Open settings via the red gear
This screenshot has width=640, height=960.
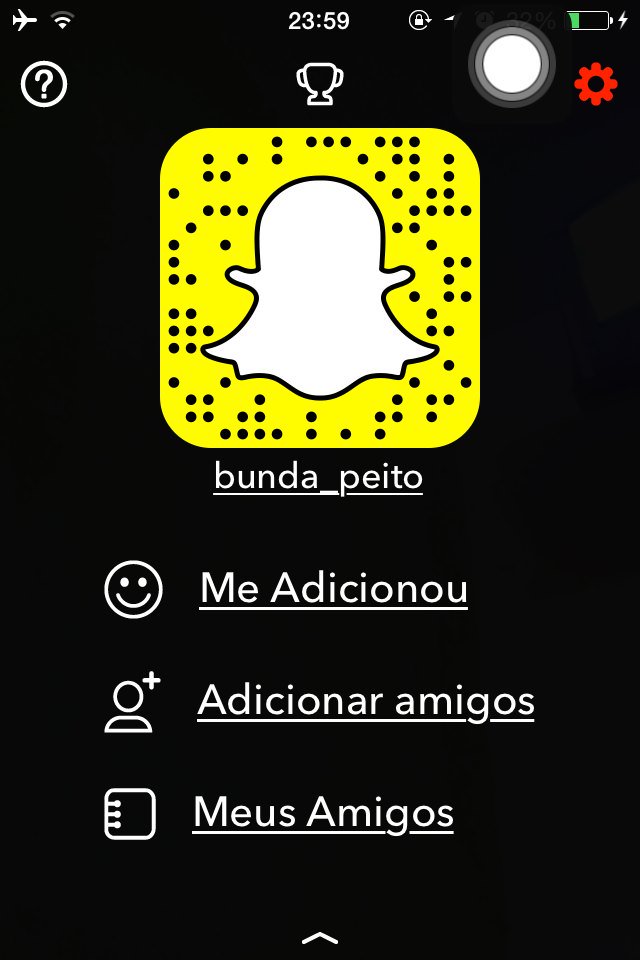596,84
